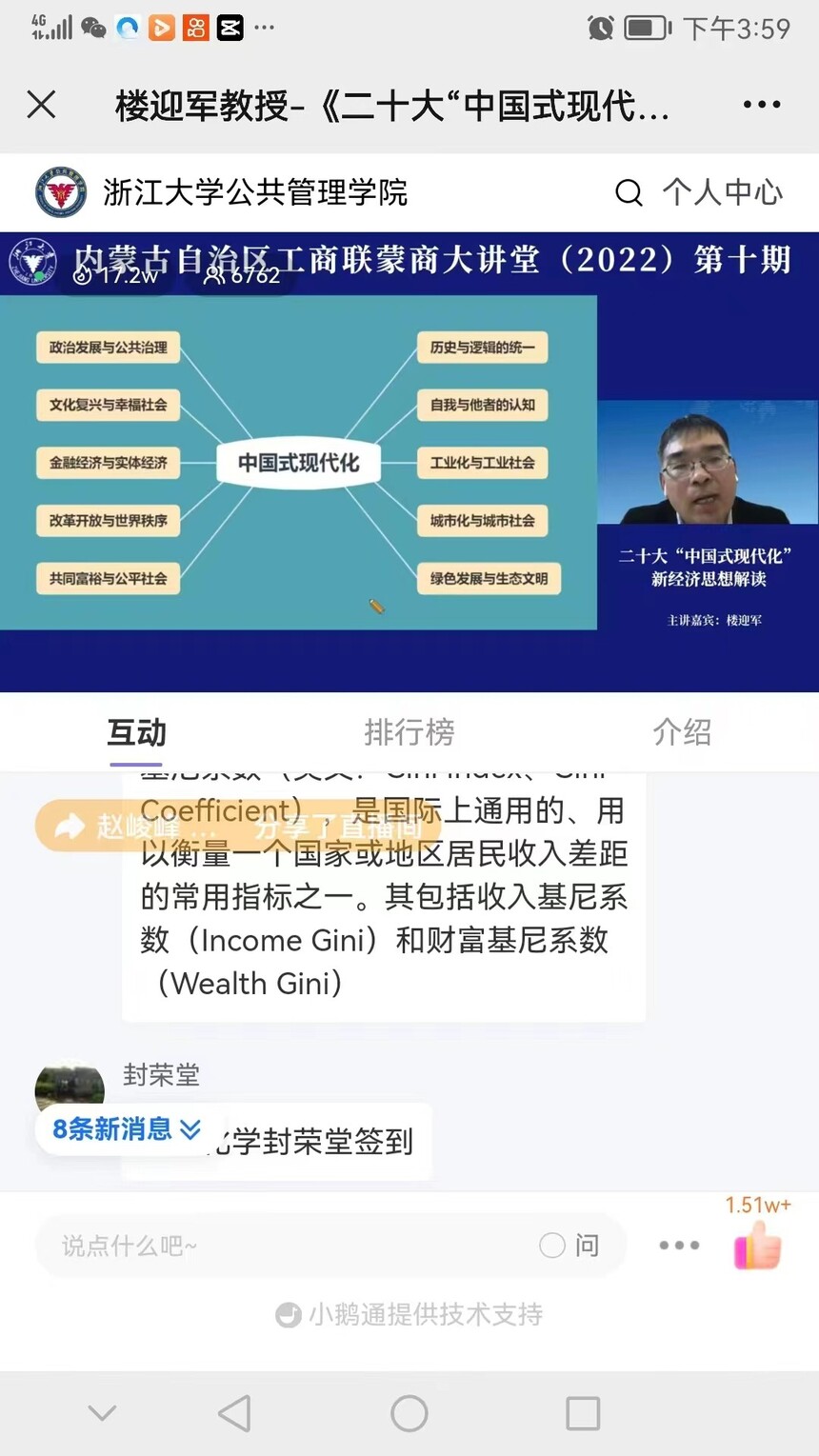The image size is (819, 1456).
Task: Close the livestream page with the X
Action: coord(42,105)
